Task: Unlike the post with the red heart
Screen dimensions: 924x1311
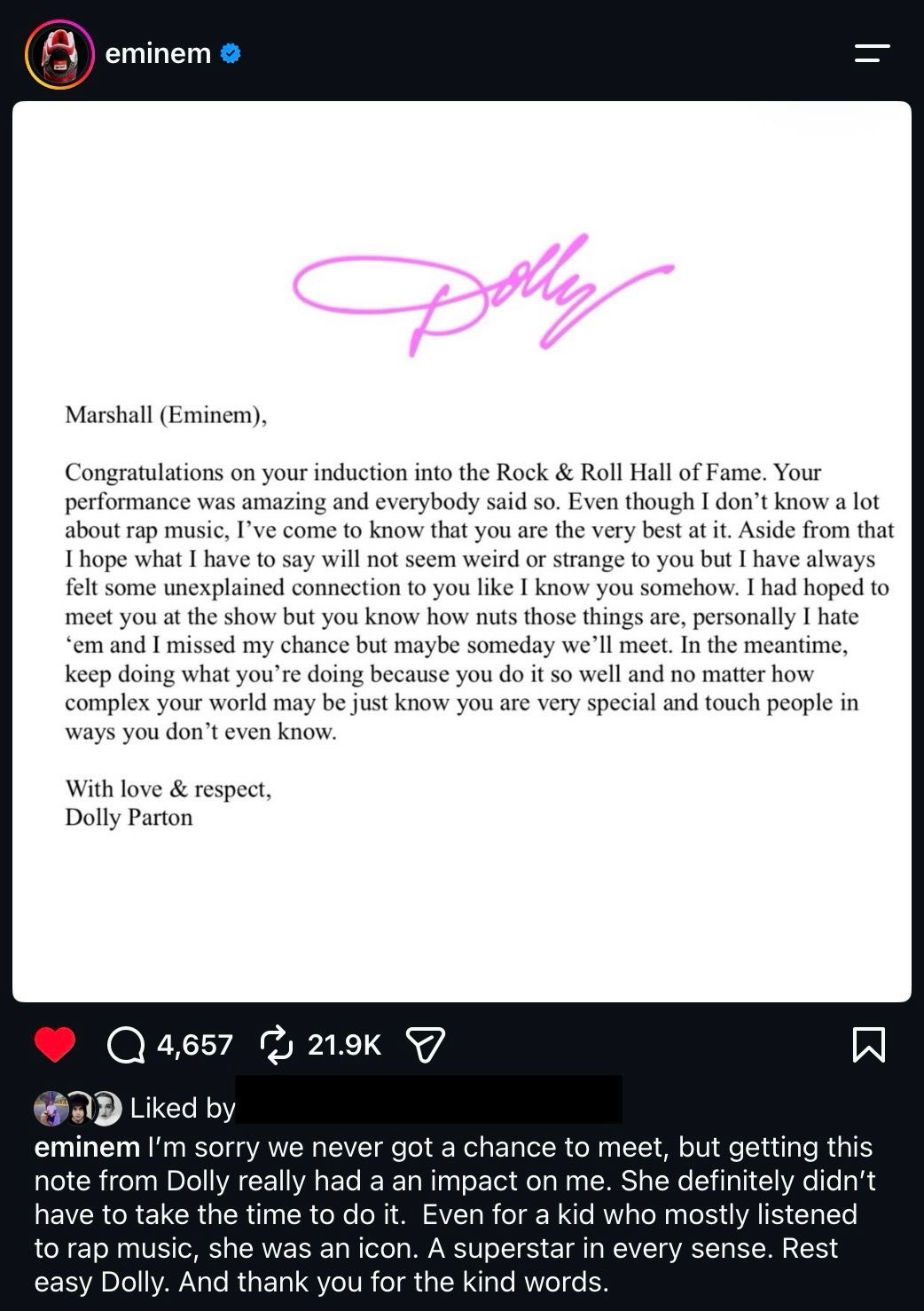Action: pyautogui.click(x=55, y=1045)
